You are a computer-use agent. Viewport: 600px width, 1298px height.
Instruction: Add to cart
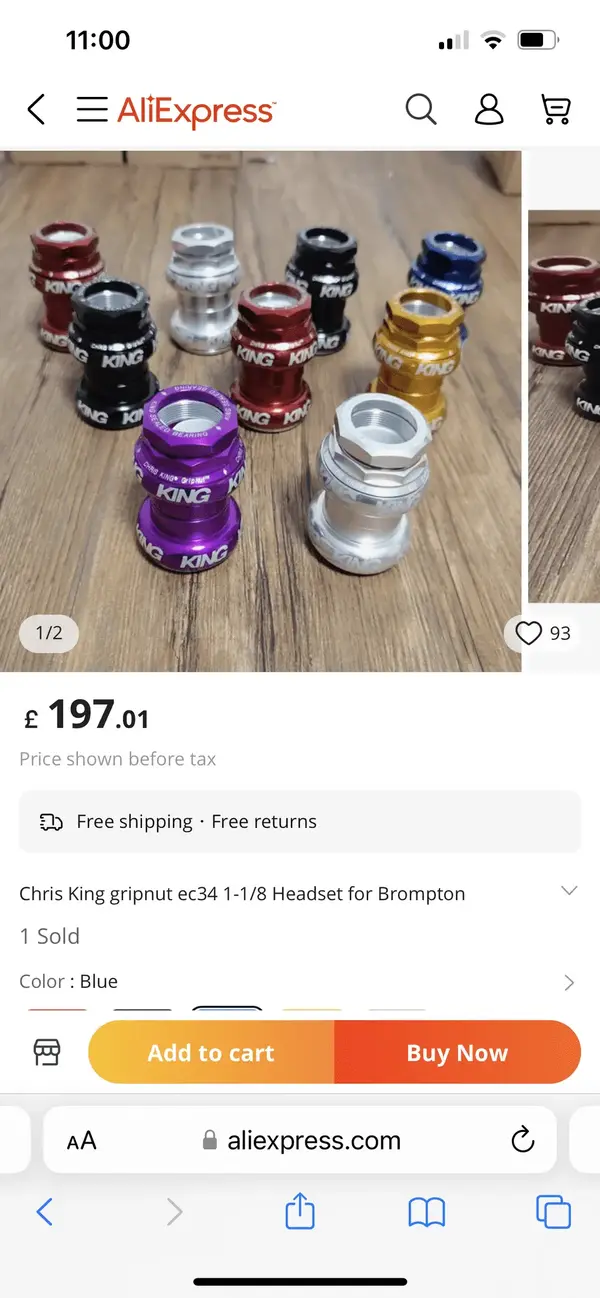(x=211, y=1052)
